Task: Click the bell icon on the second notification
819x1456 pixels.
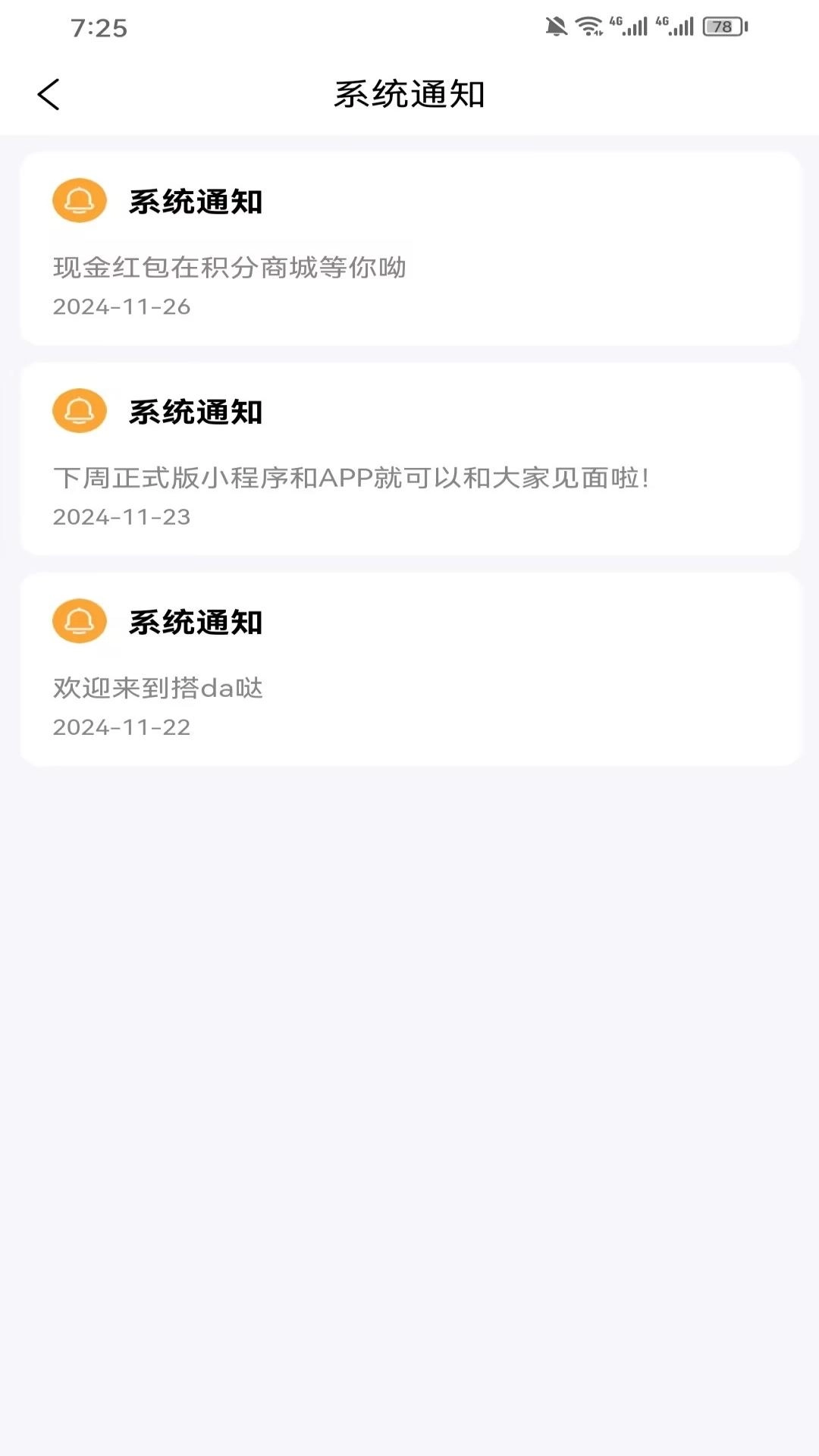Action: (79, 412)
